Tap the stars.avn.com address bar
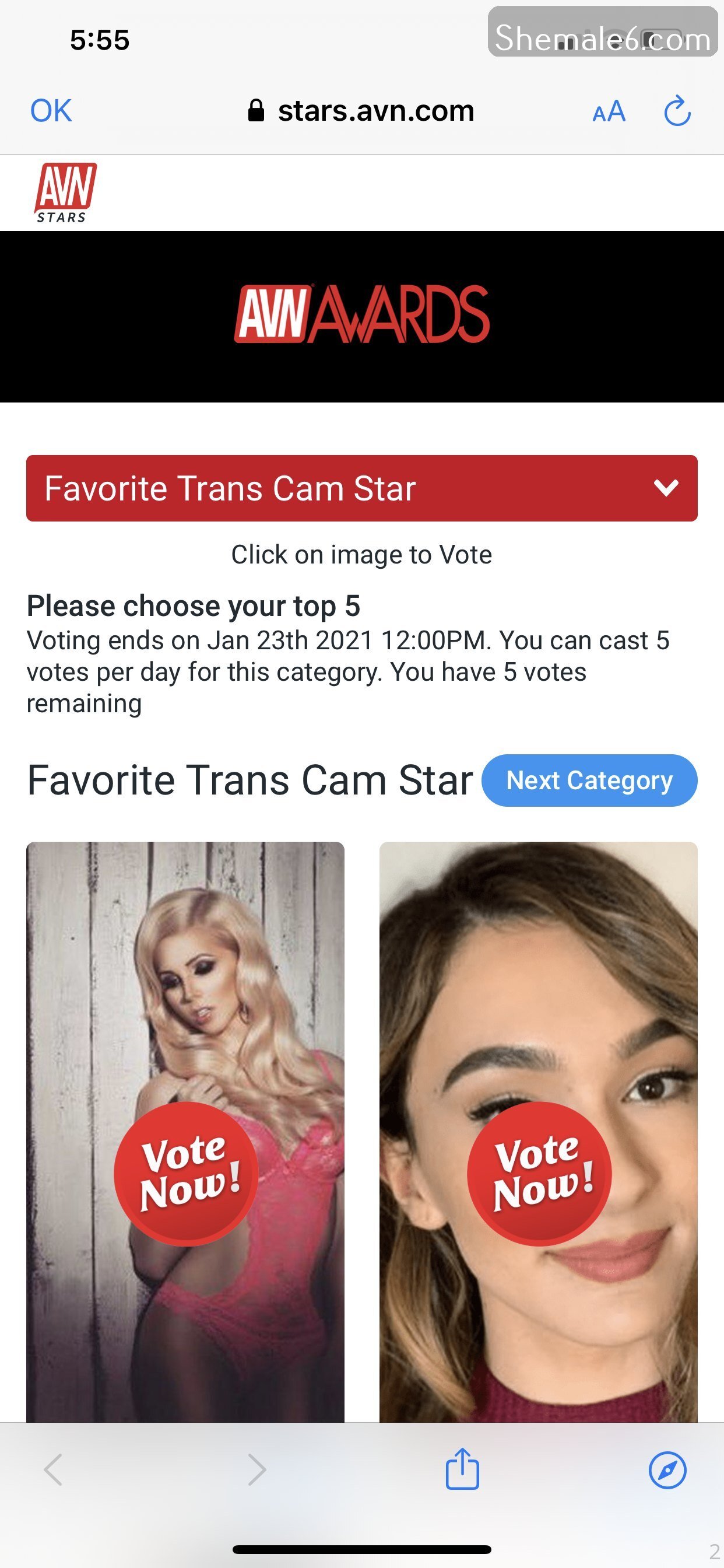724x1568 pixels. (x=361, y=111)
